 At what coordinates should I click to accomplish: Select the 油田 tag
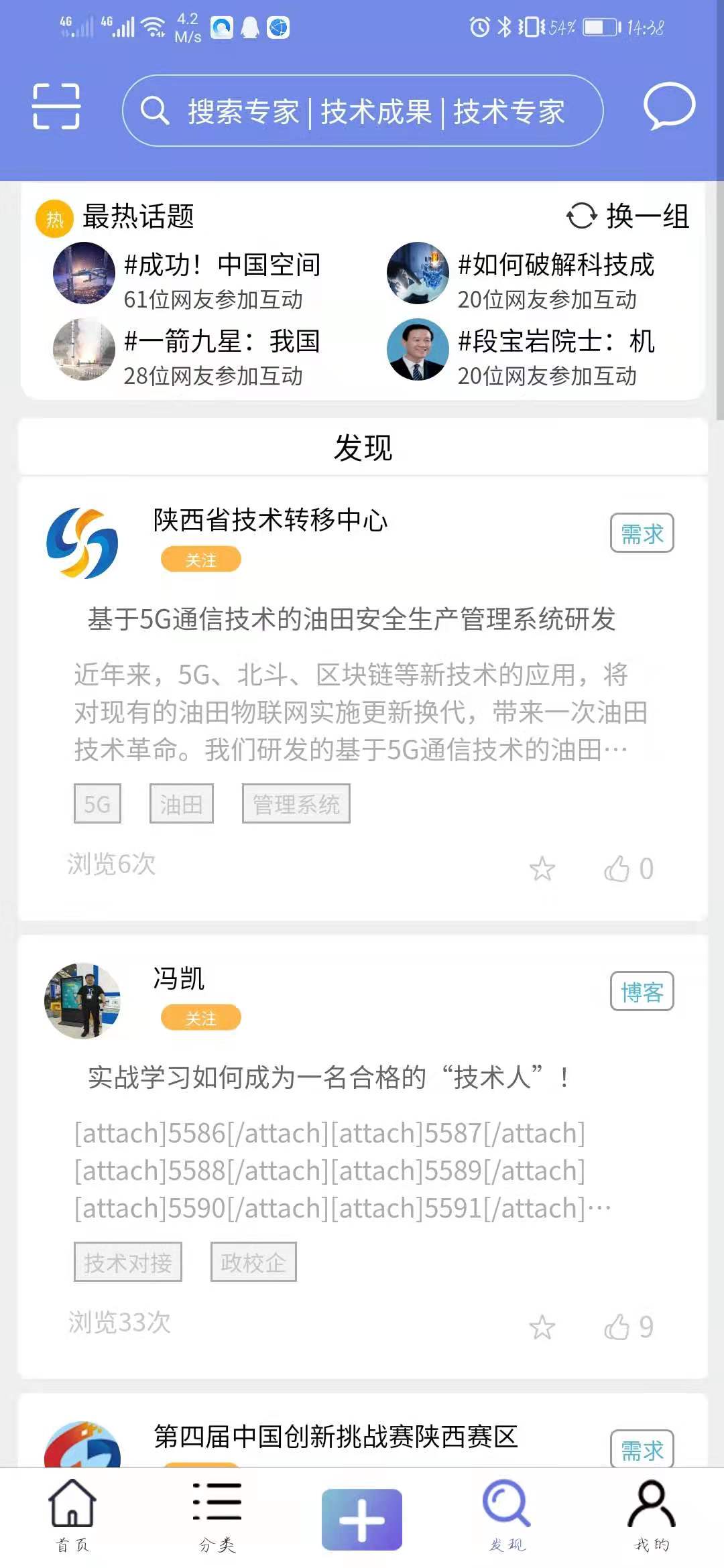click(181, 804)
